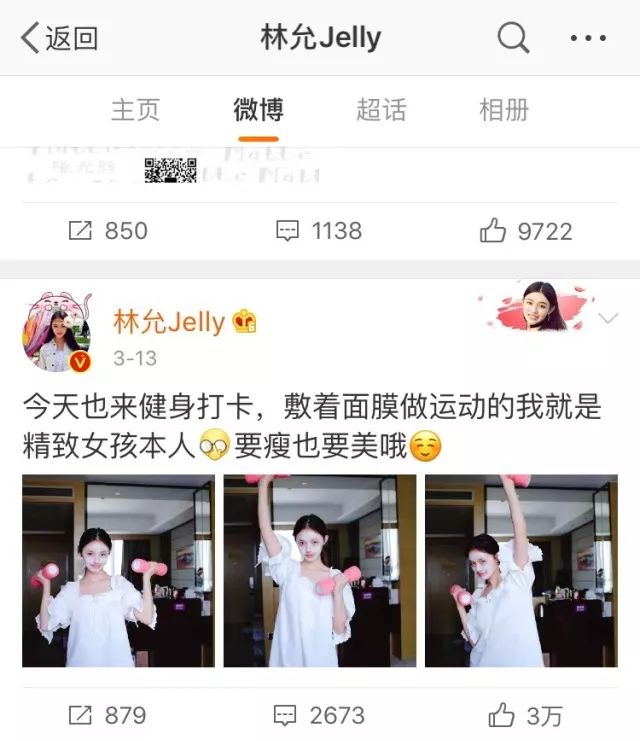Screen dimensions: 640x741
Task: Repost the post with 879 shares
Action: point(107,715)
